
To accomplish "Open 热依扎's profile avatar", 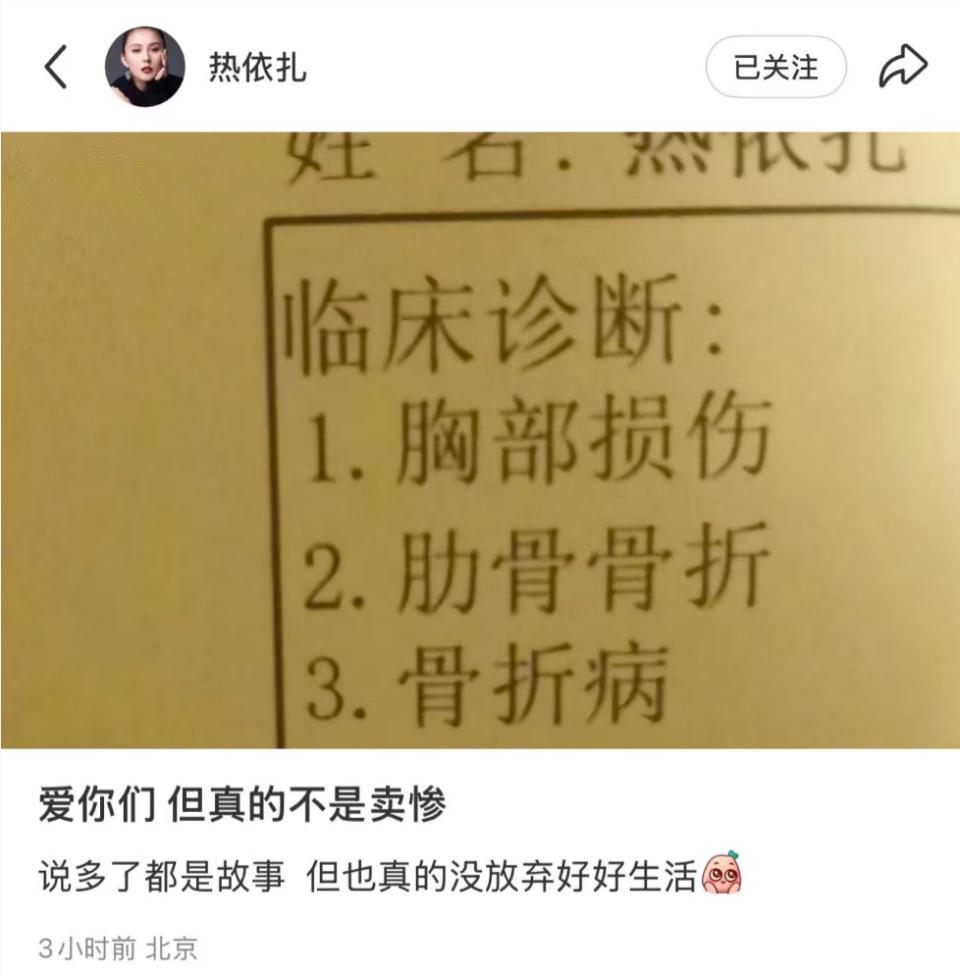I will 145,67.
